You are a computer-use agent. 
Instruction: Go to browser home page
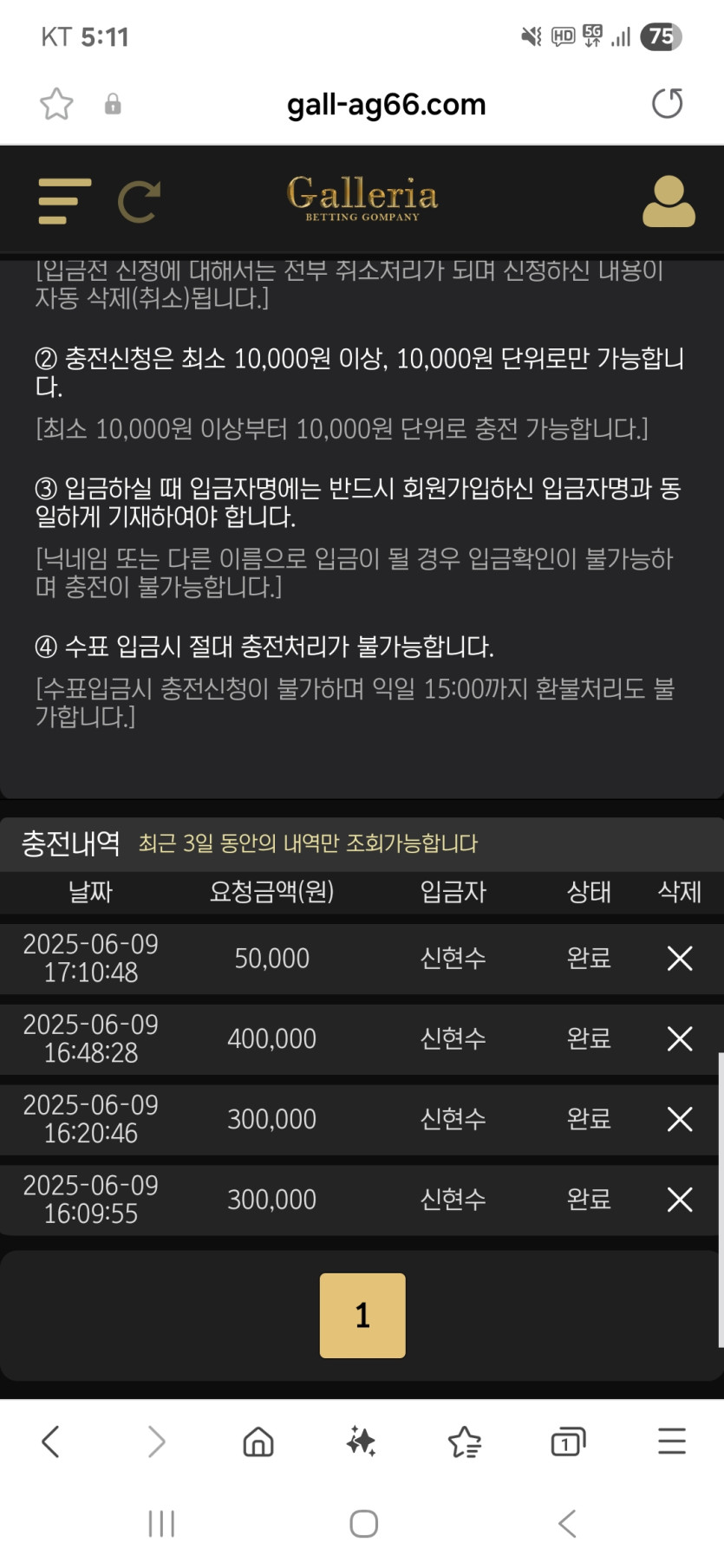(258, 1442)
